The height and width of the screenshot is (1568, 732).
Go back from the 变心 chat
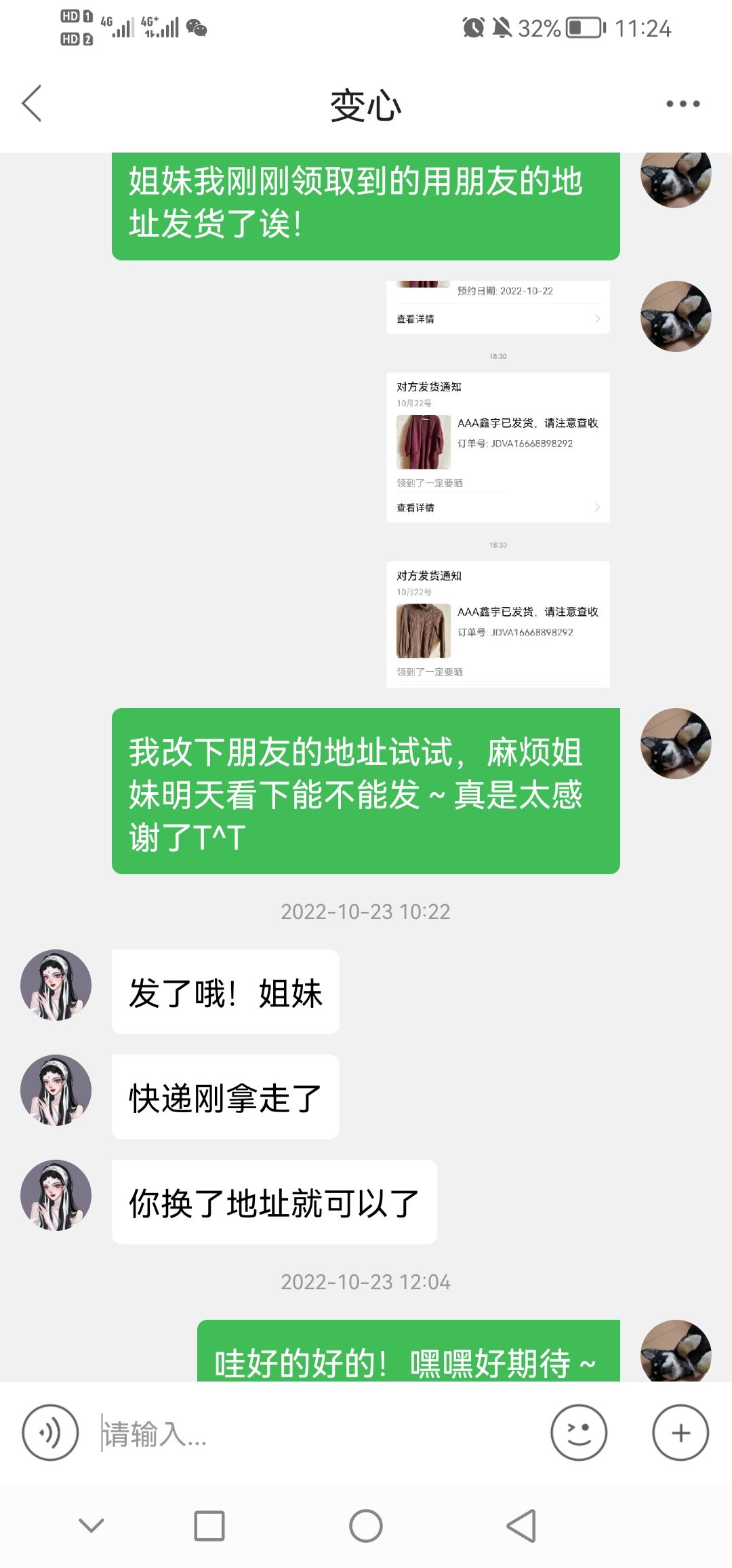(x=32, y=104)
